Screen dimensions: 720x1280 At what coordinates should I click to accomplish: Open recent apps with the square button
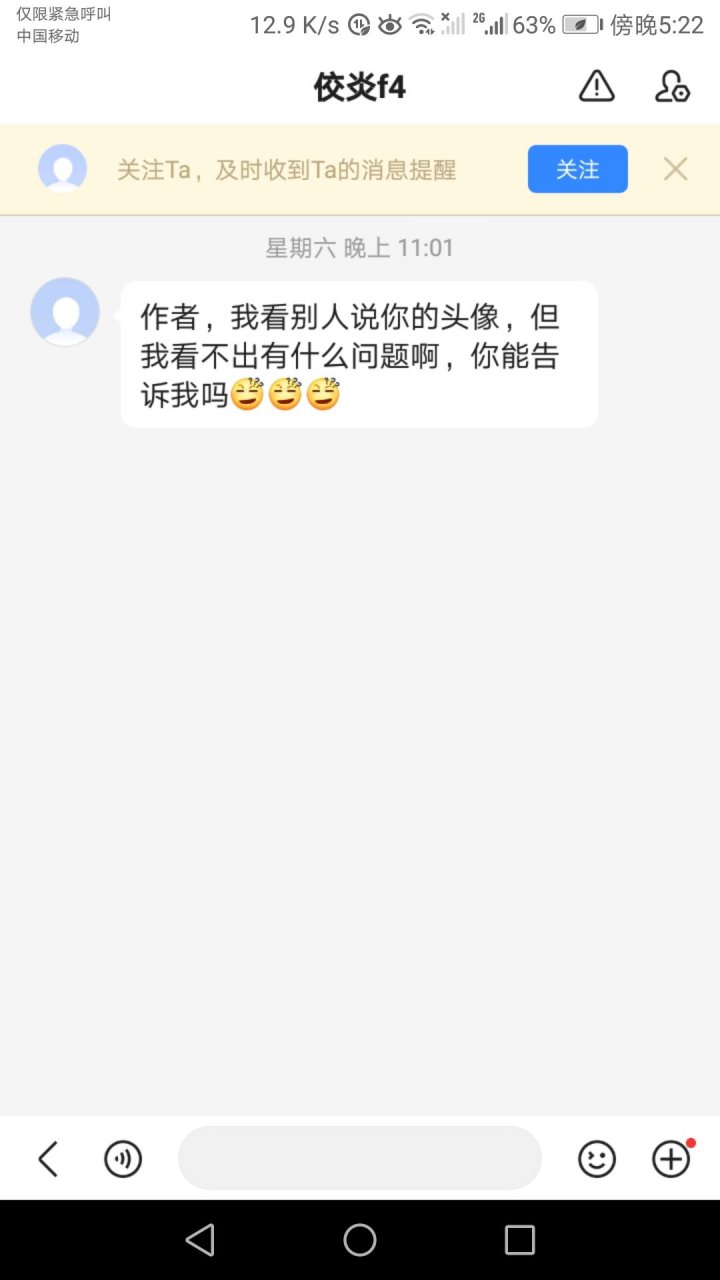(519, 1239)
